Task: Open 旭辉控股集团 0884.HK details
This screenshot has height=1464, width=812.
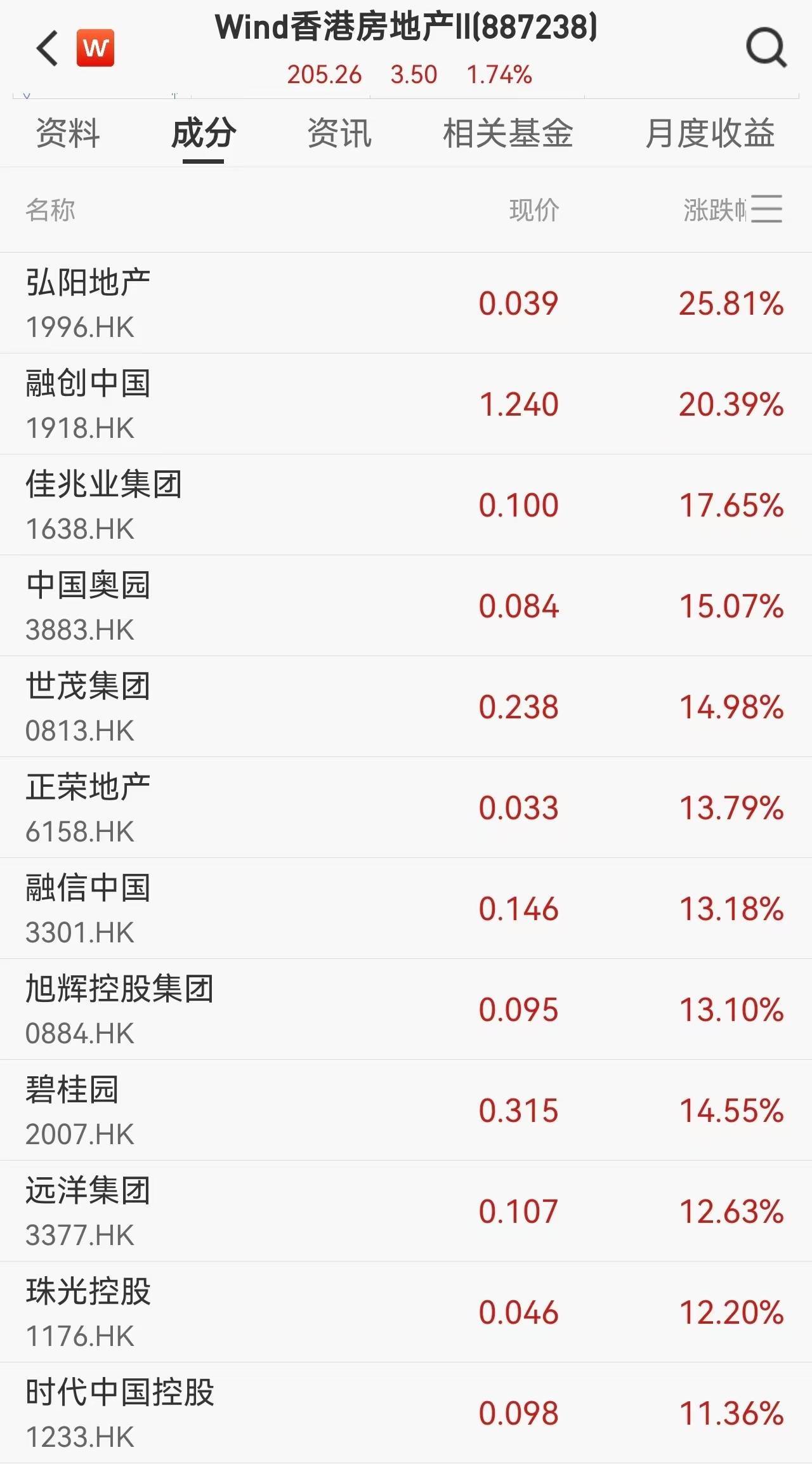Action: pos(406,1010)
